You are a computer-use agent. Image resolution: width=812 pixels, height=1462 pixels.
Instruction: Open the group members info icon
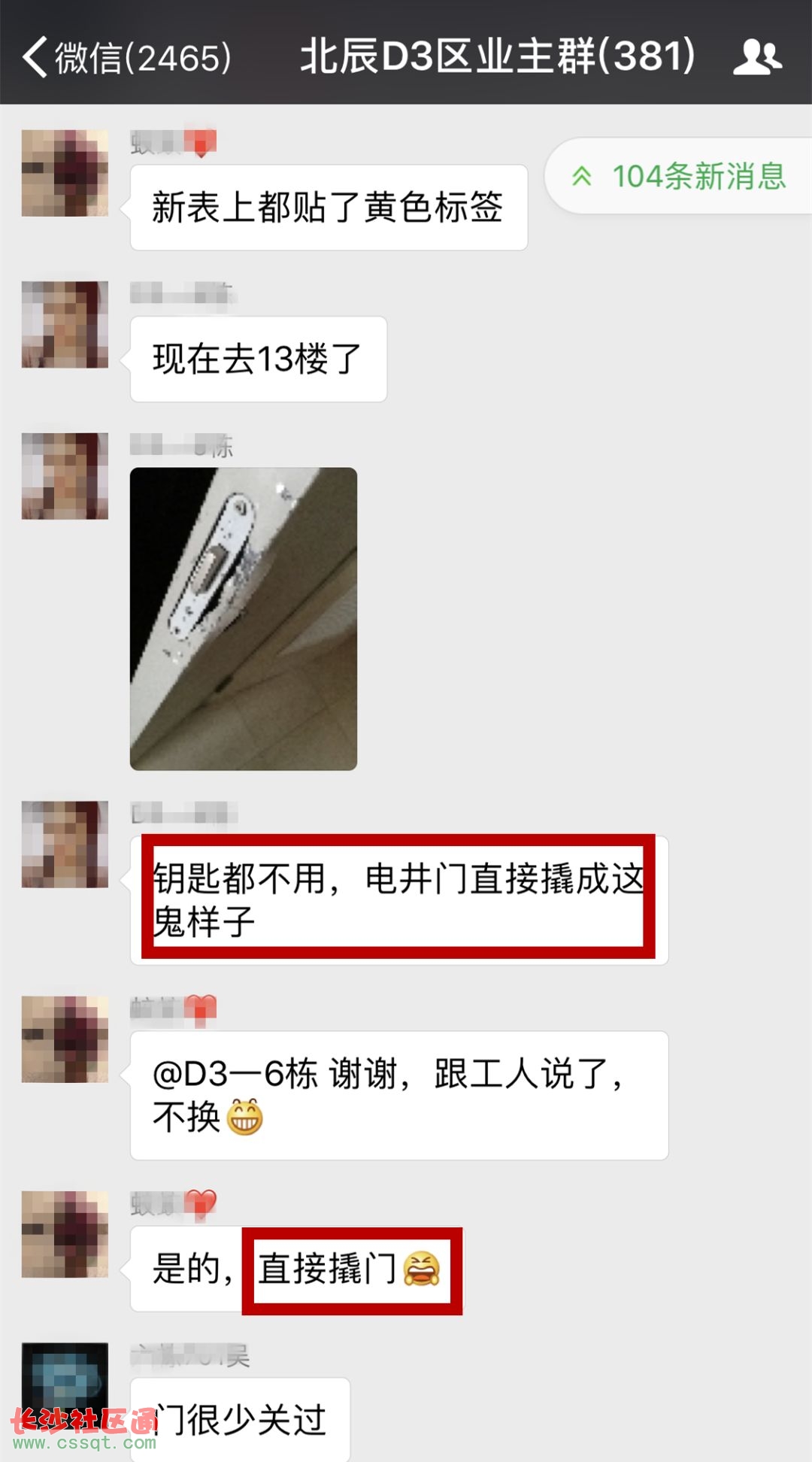757,57
